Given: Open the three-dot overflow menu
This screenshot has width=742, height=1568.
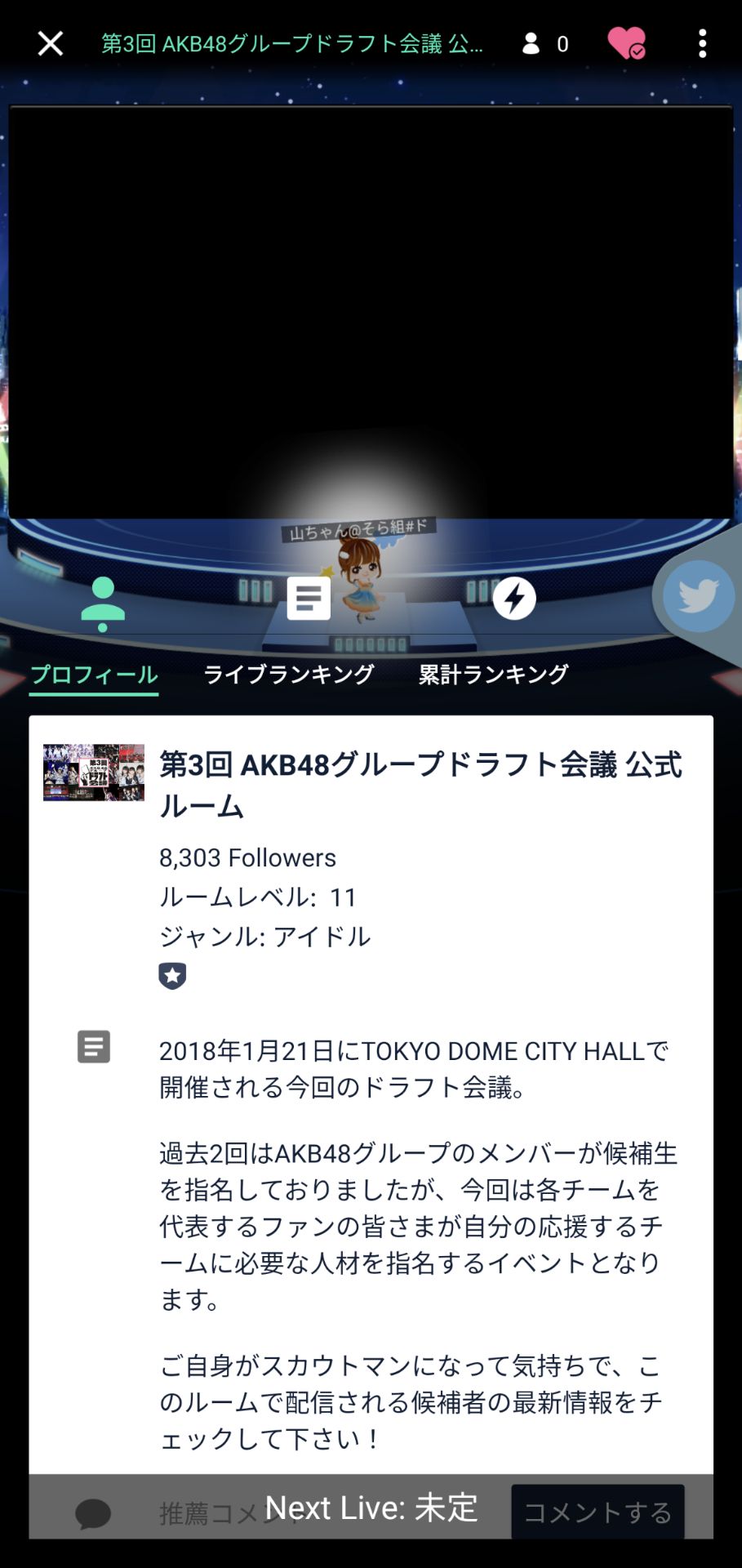Looking at the screenshot, I should point(702,43).
